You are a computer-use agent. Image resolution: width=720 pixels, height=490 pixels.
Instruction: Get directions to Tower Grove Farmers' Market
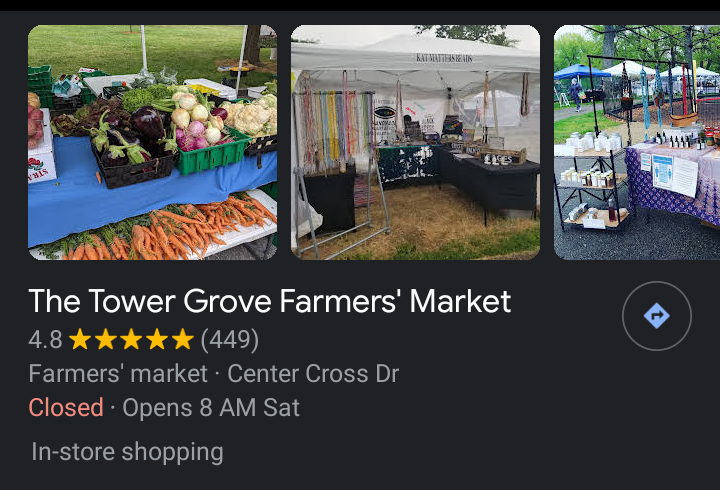[x=656, y=316]
